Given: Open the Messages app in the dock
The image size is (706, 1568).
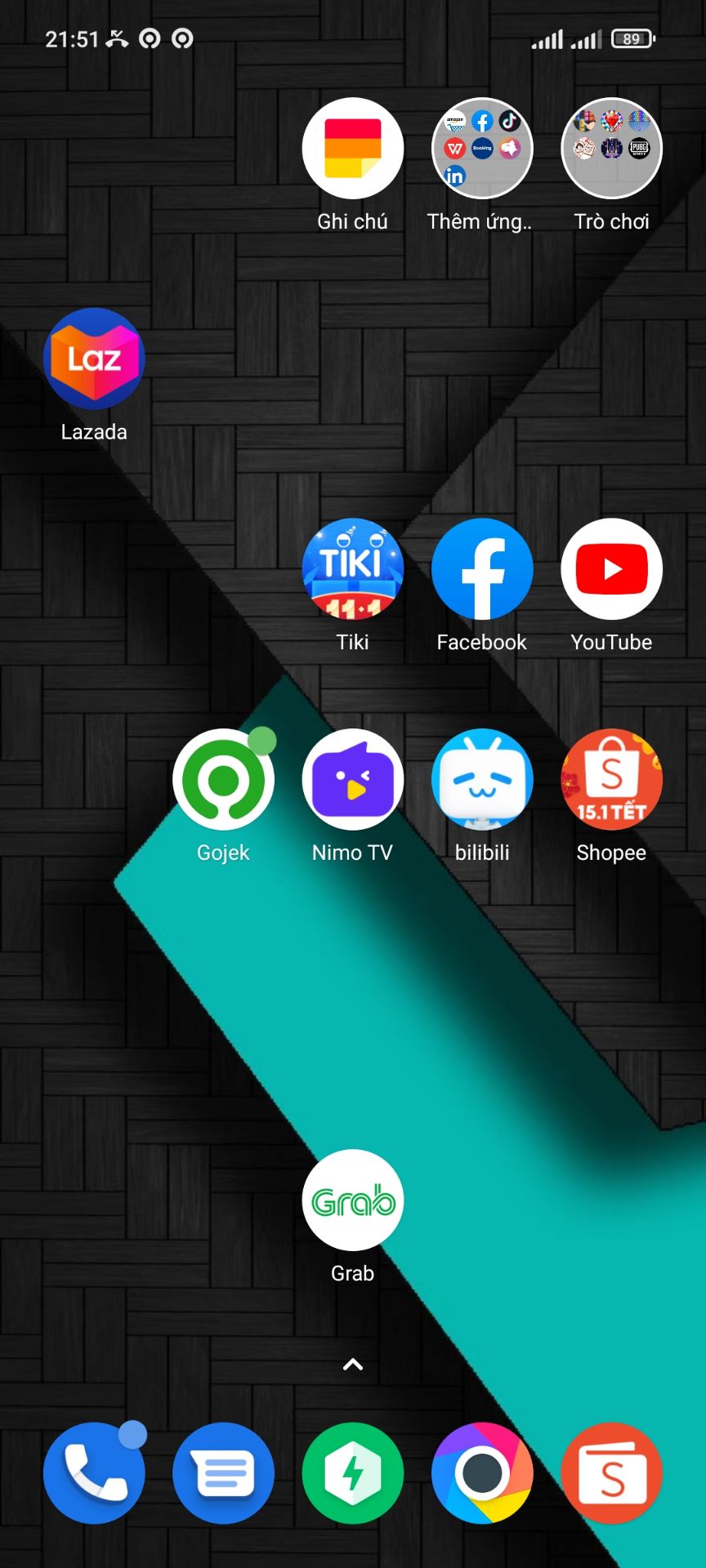Looking at the screenshot, I should [223, 1473].
